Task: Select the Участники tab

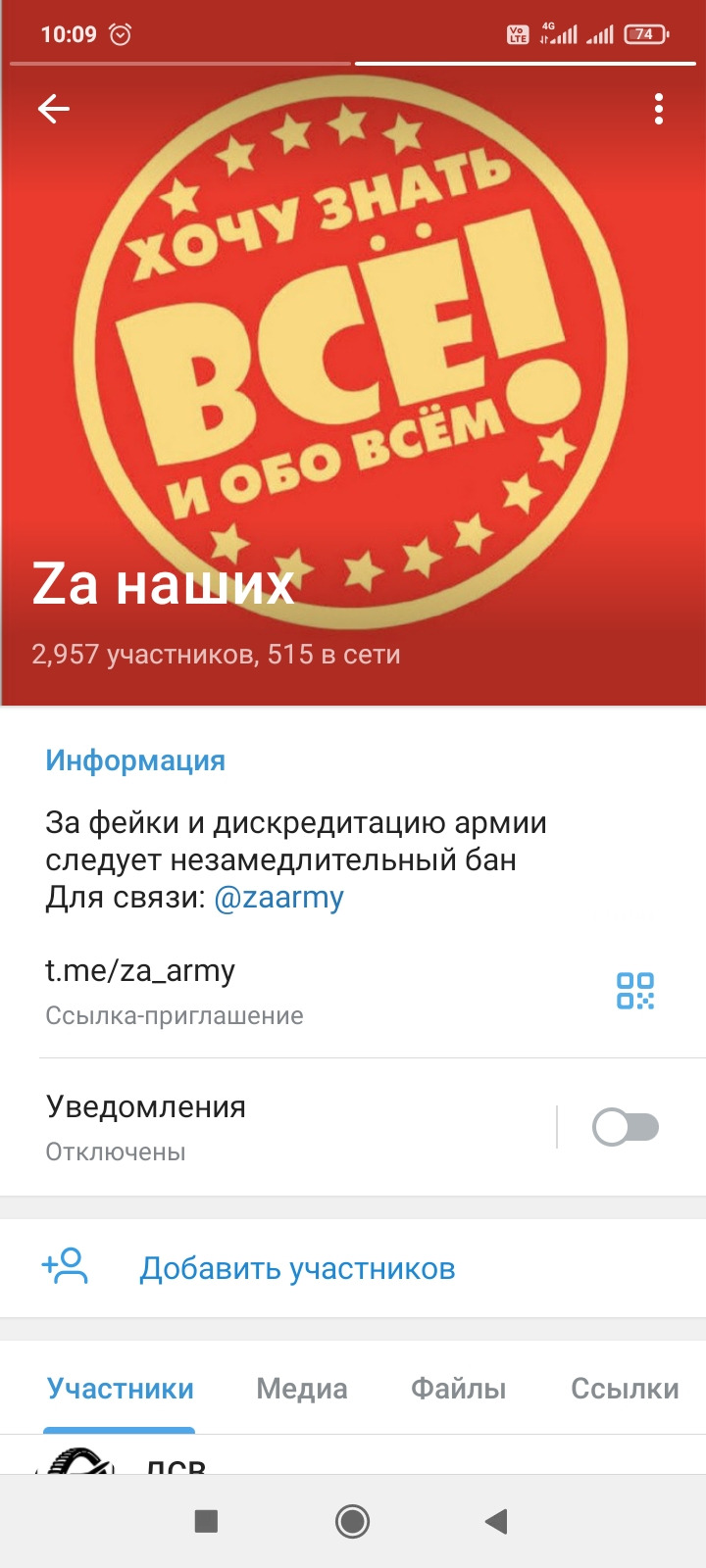Action: click(x=121, y=1389)
